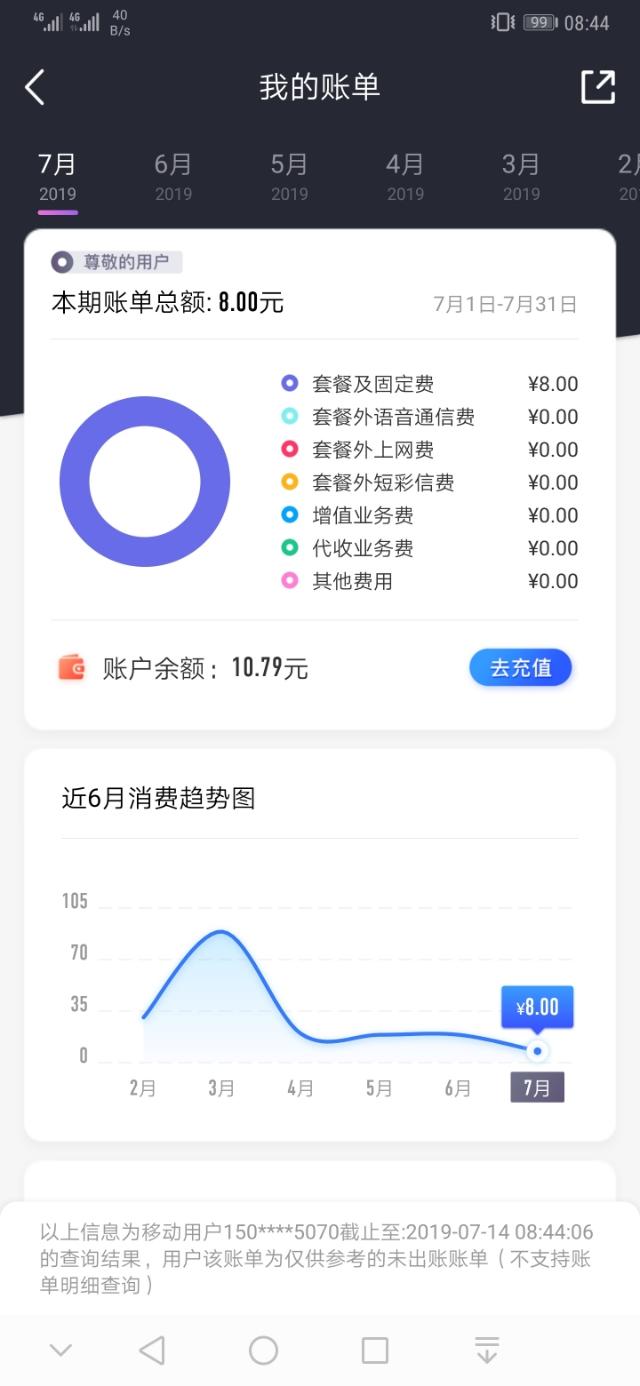
Task: Select 5月 on the consumption trend chart
Action: [x=379, y=1088]
